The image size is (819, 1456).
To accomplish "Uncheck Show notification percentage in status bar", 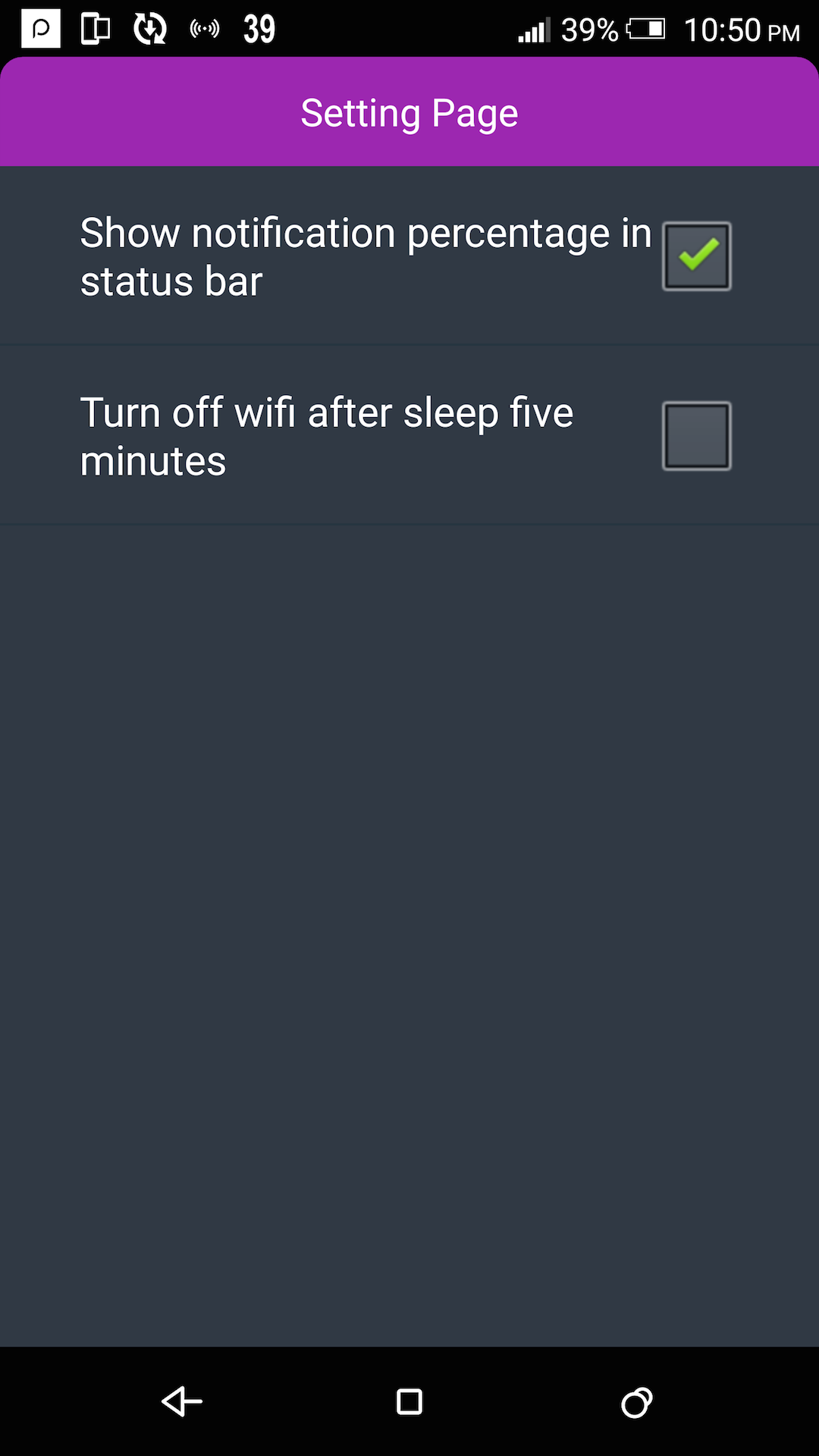I will tap(696, 256).
